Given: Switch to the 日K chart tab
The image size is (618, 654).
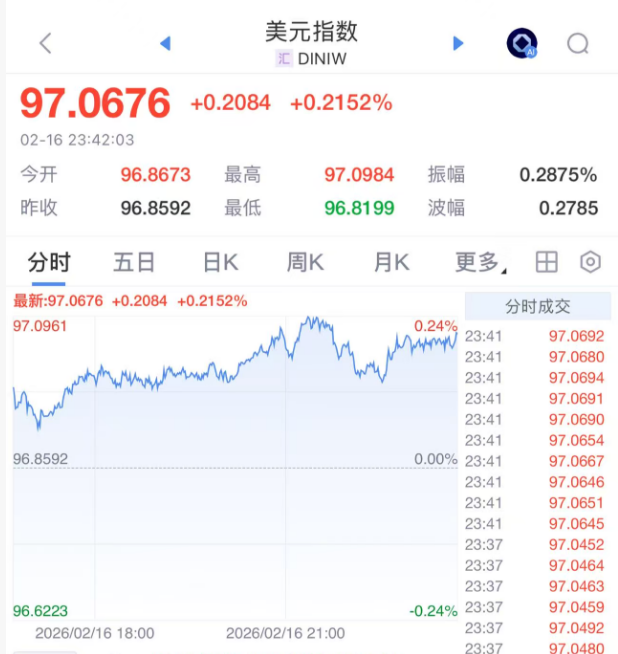Looking at the screenshot, I should 220,262.
